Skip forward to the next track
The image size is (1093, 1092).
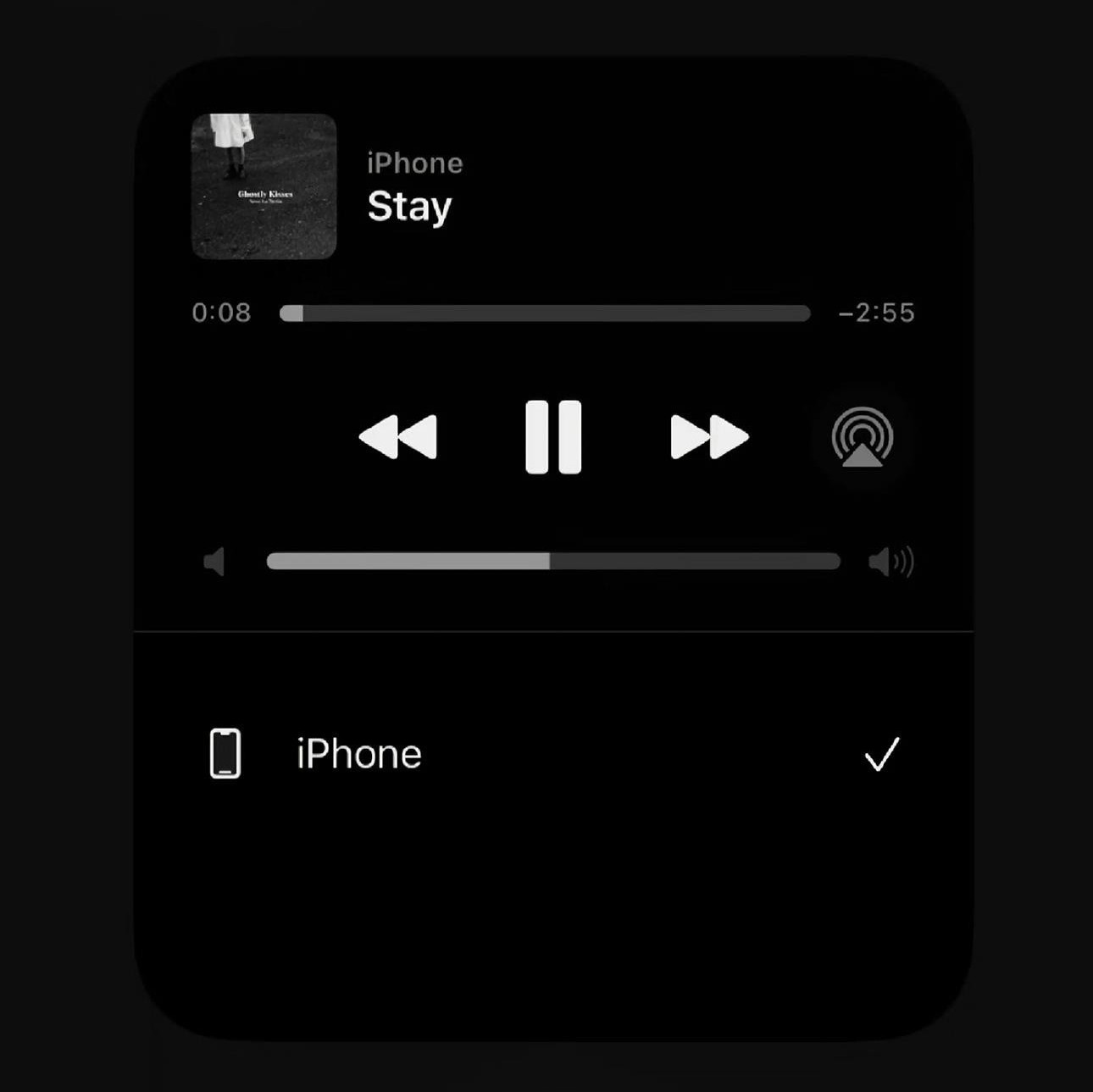708,437
